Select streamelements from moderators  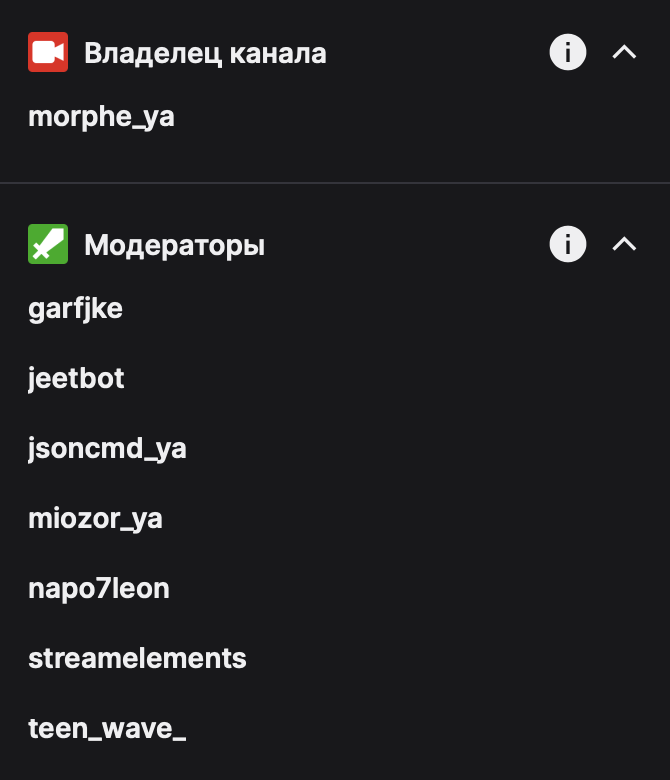(137, 658)
